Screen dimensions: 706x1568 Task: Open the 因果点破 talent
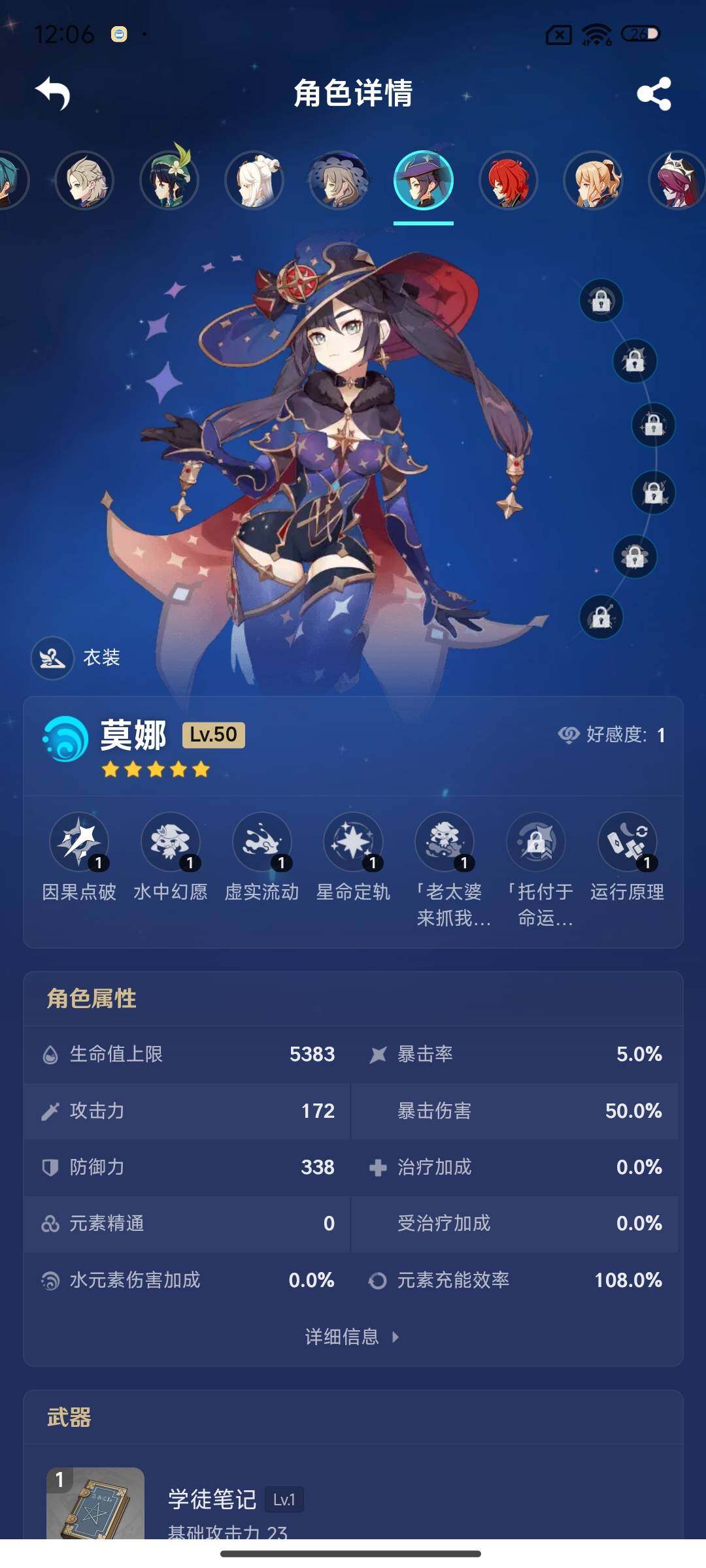79,842
